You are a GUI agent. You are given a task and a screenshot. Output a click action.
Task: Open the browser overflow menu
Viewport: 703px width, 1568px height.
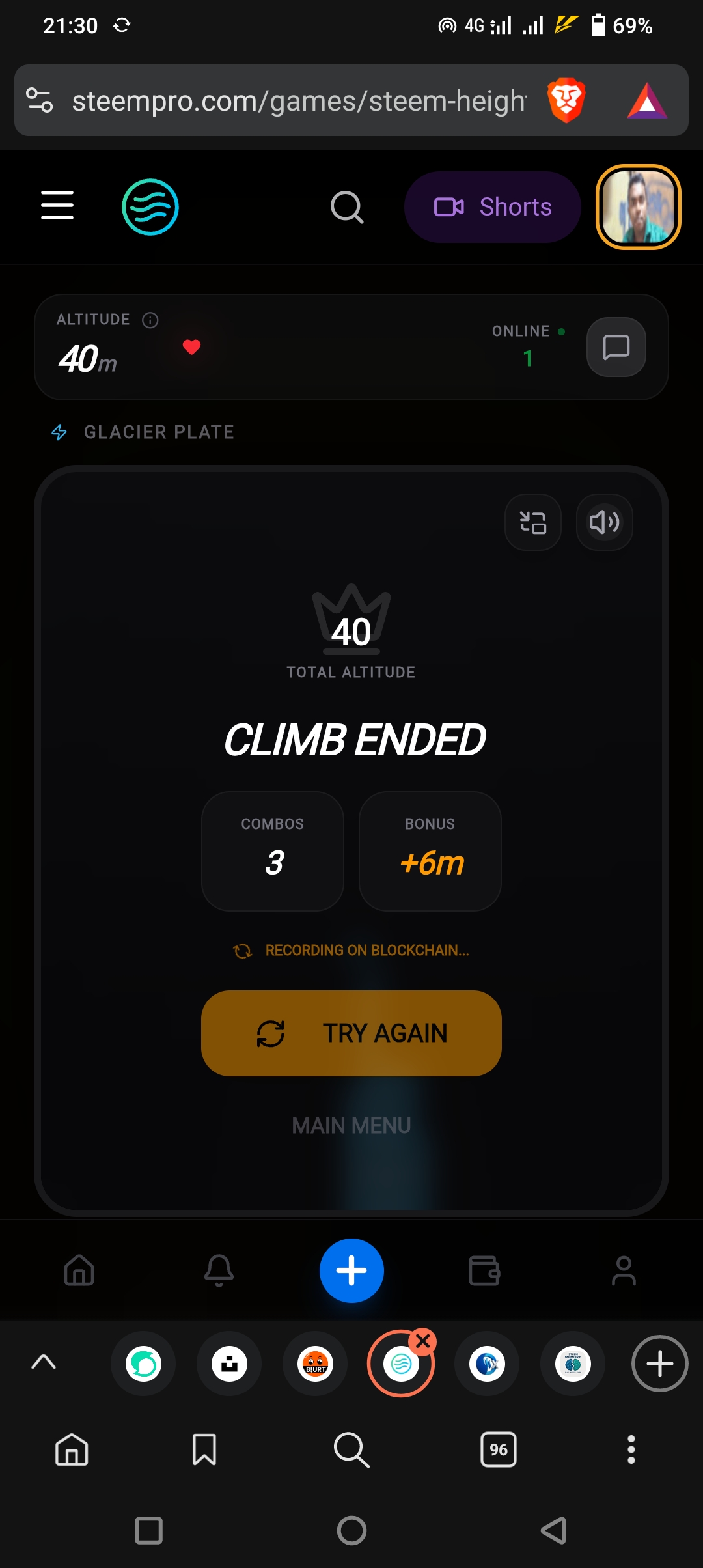click(x=631, y=1449)
